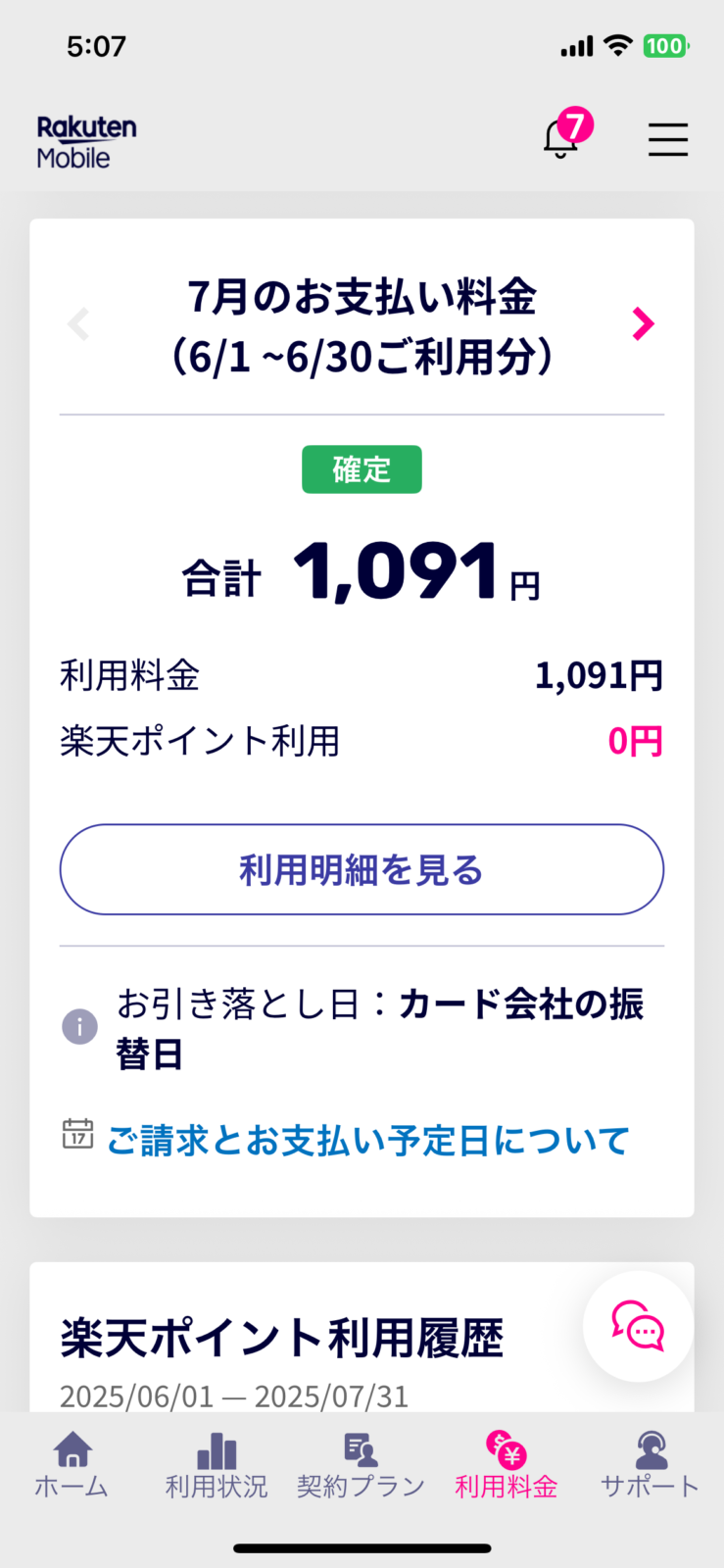Tap the info icon by お引き落とし日
Viewport: 724px width, 1568px height.
click(79, 1027)
